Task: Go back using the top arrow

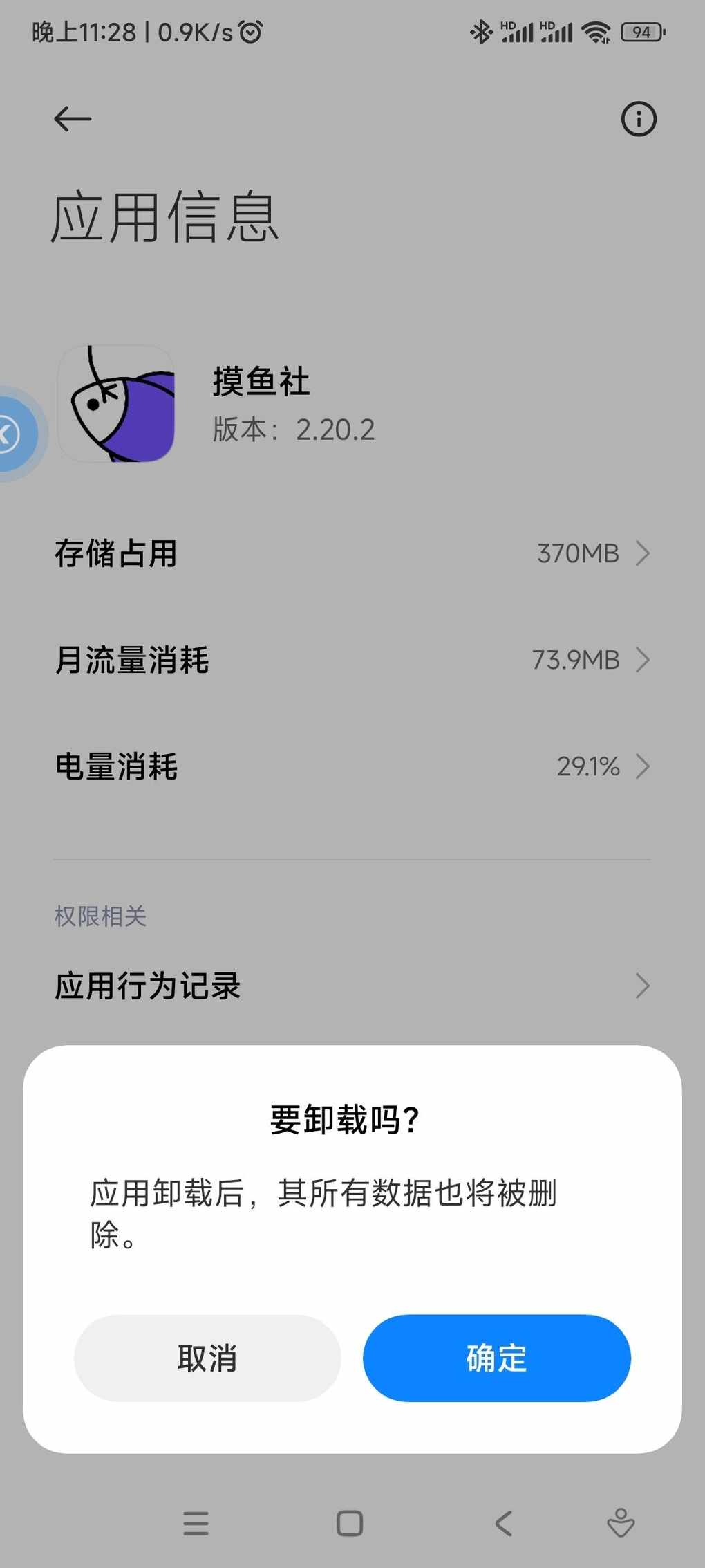Action: click(x=73, y=119)
